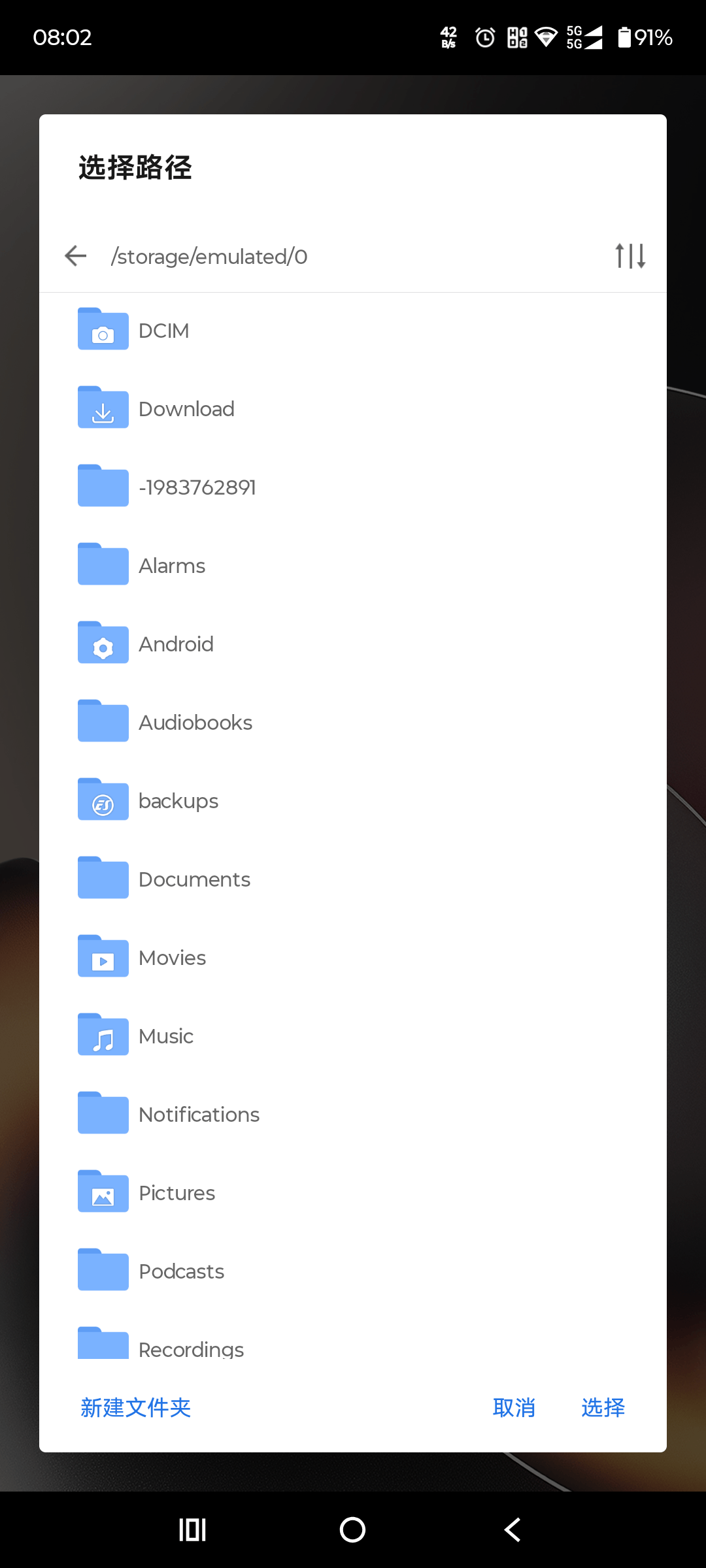Open the Alarms folder

click(x=172, y=566)
